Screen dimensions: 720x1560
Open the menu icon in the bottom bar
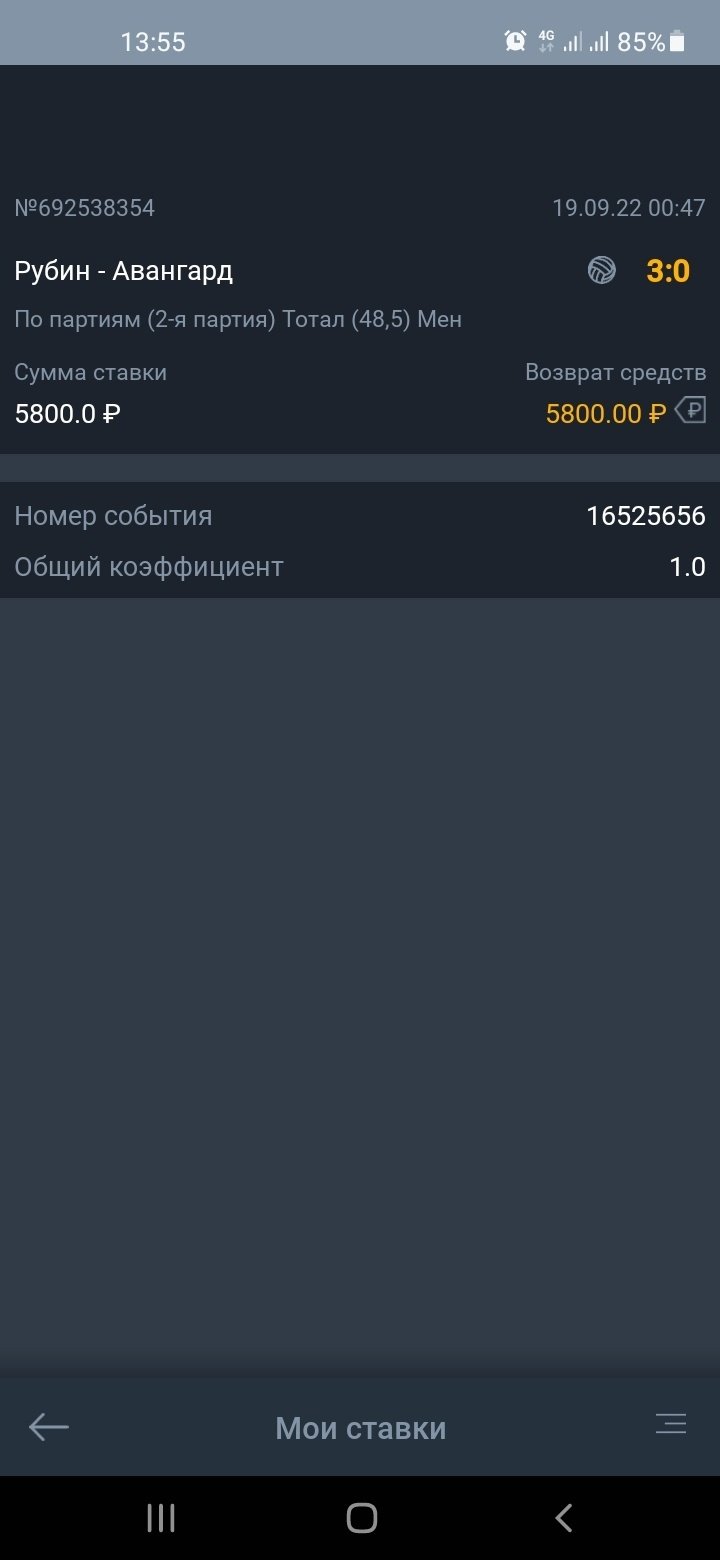click(670, 1424)
